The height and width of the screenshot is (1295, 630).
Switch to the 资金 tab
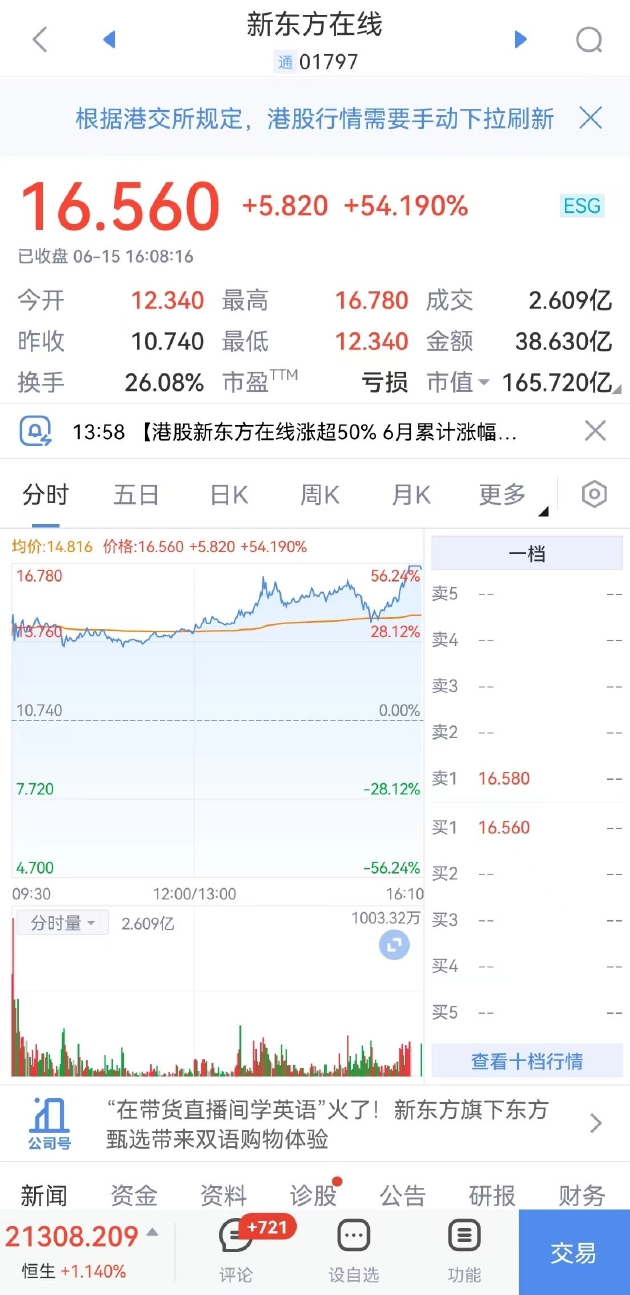coord(133,1195)
